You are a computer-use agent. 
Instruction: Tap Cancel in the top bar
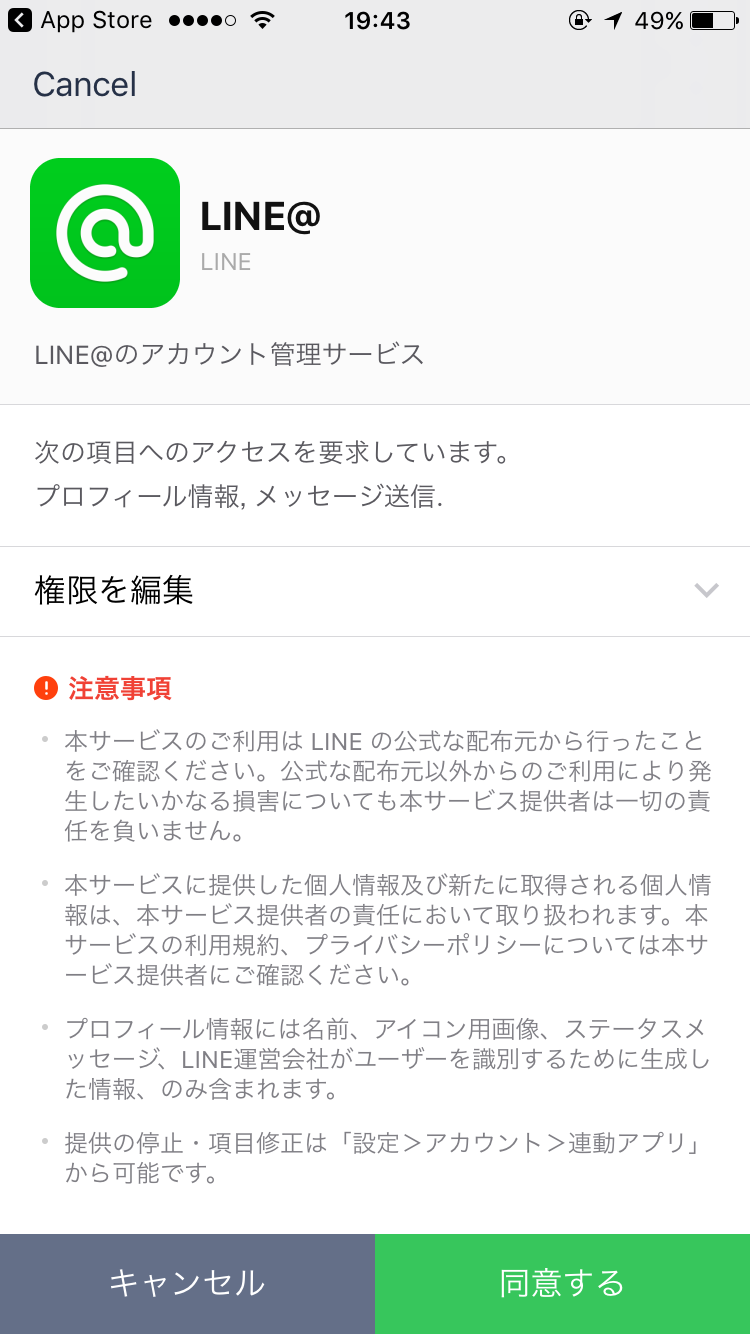click(85, 84)
